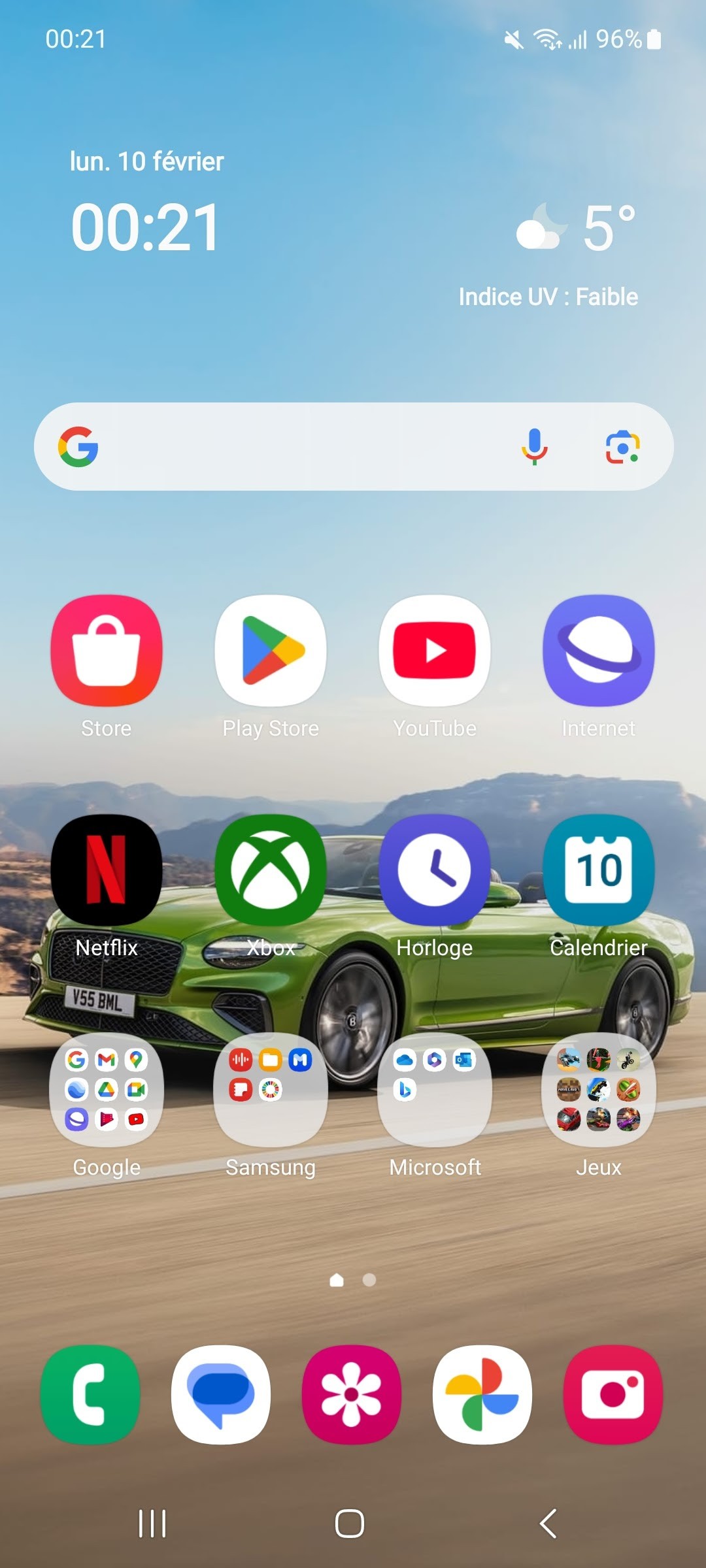This screenshot has height=1568, width=706.
Task: Show recent apps
Action: tap(152, 1524)
